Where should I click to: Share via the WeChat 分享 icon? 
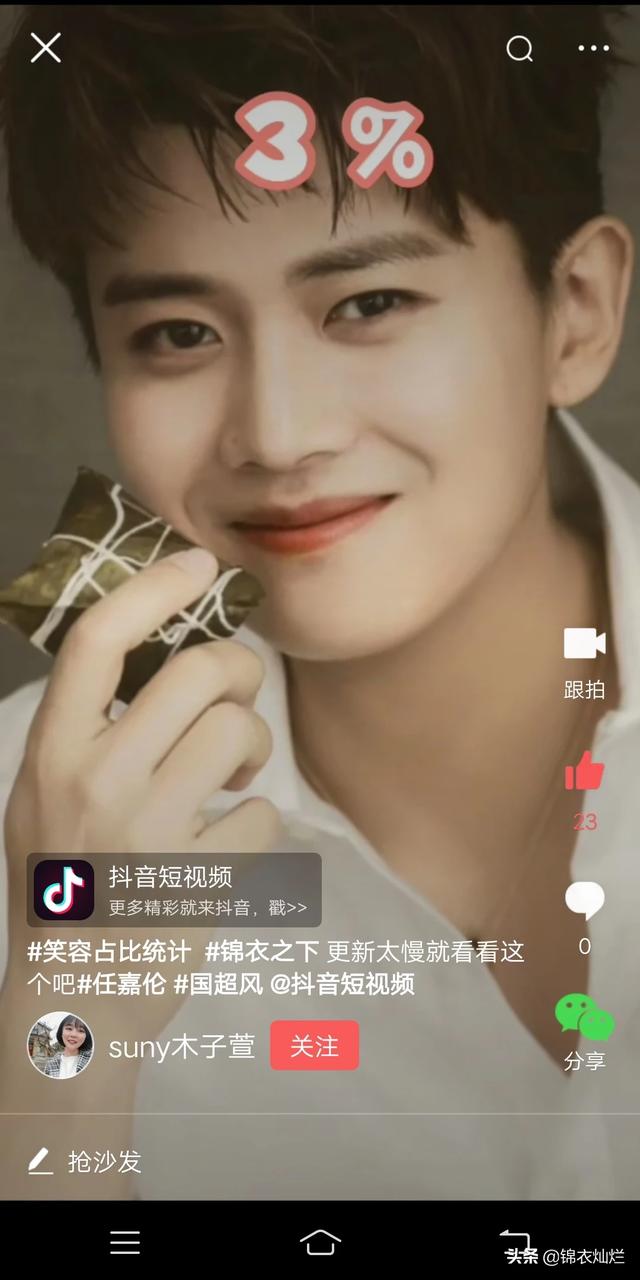click(585, 1017)
